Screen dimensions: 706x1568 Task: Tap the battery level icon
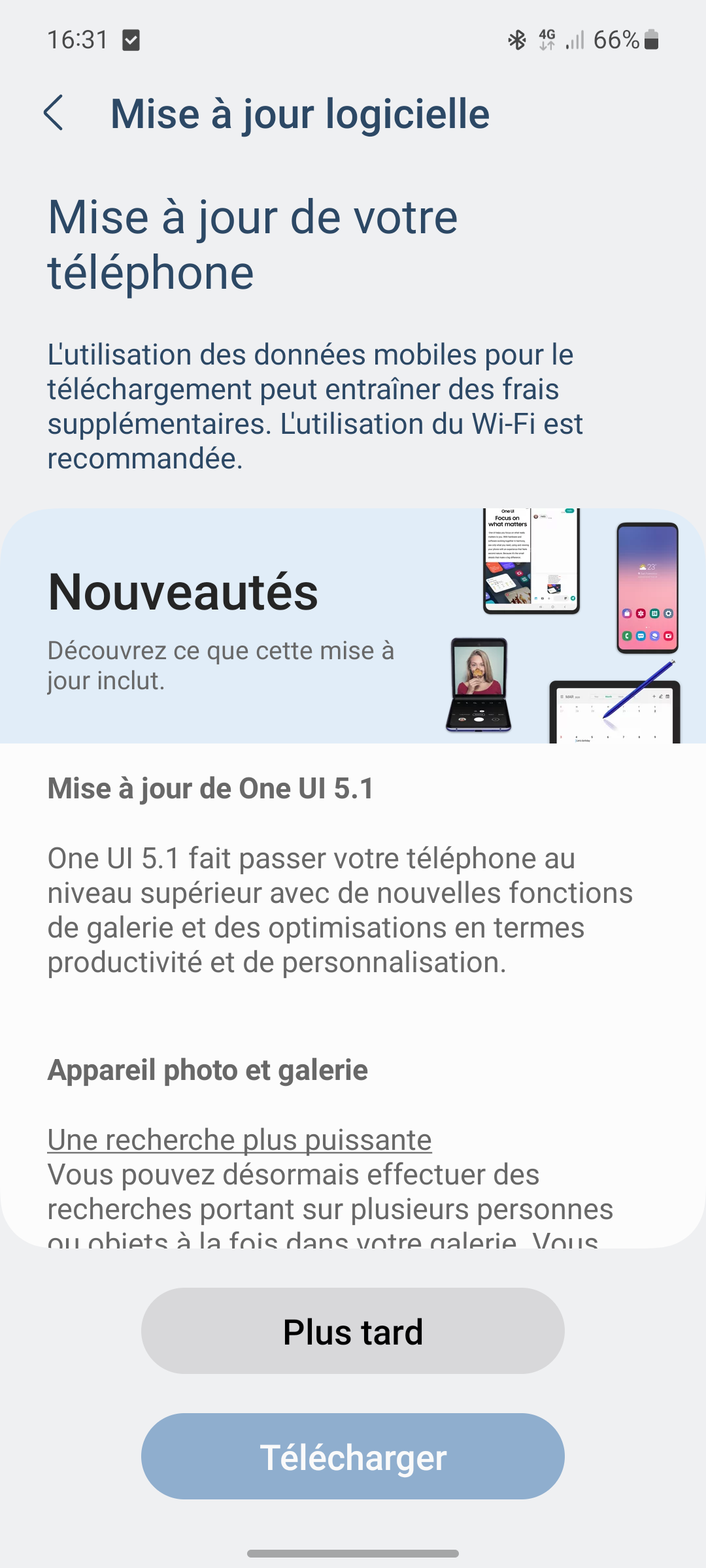(x=650, y=41)
